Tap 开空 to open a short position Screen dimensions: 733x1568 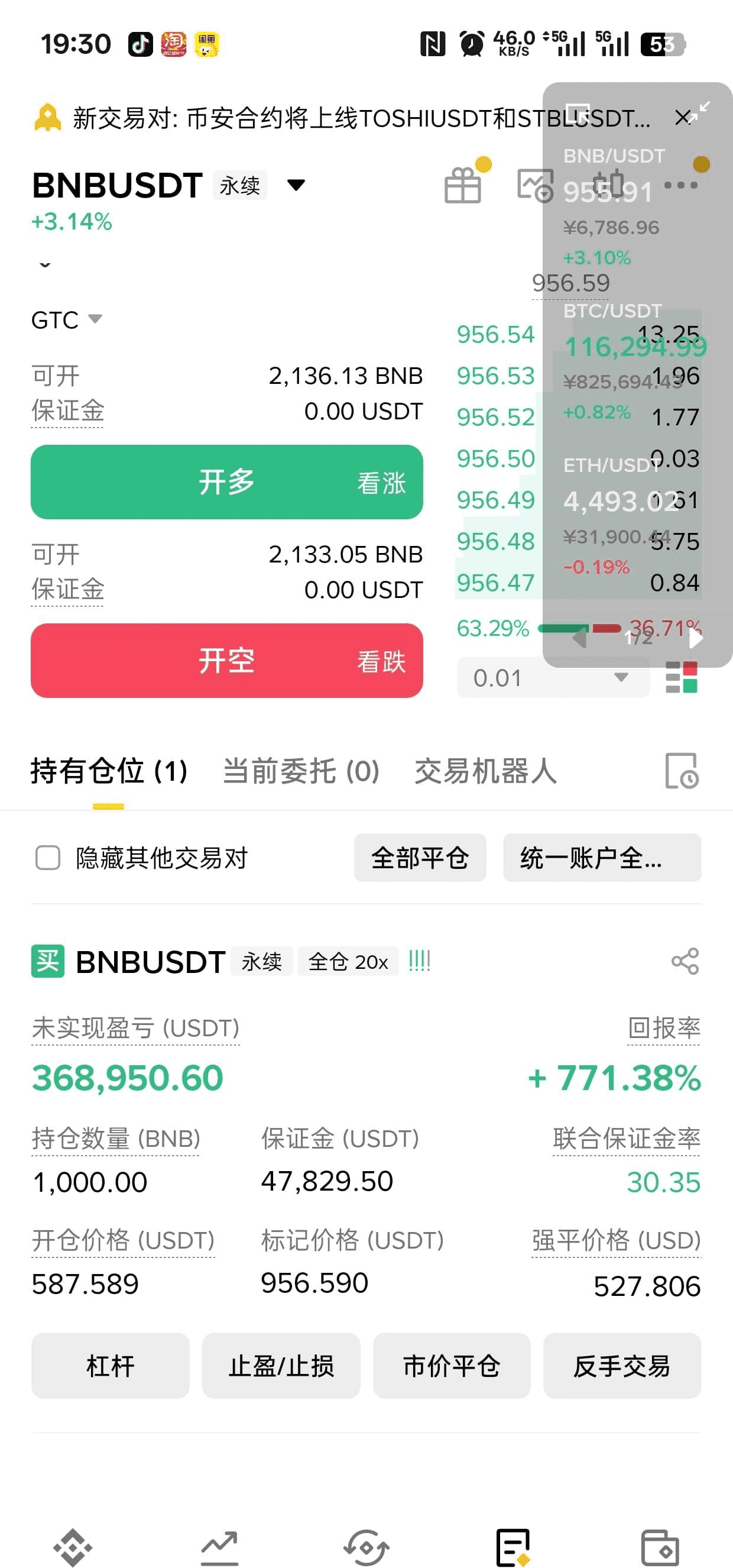tap(226, 661)
